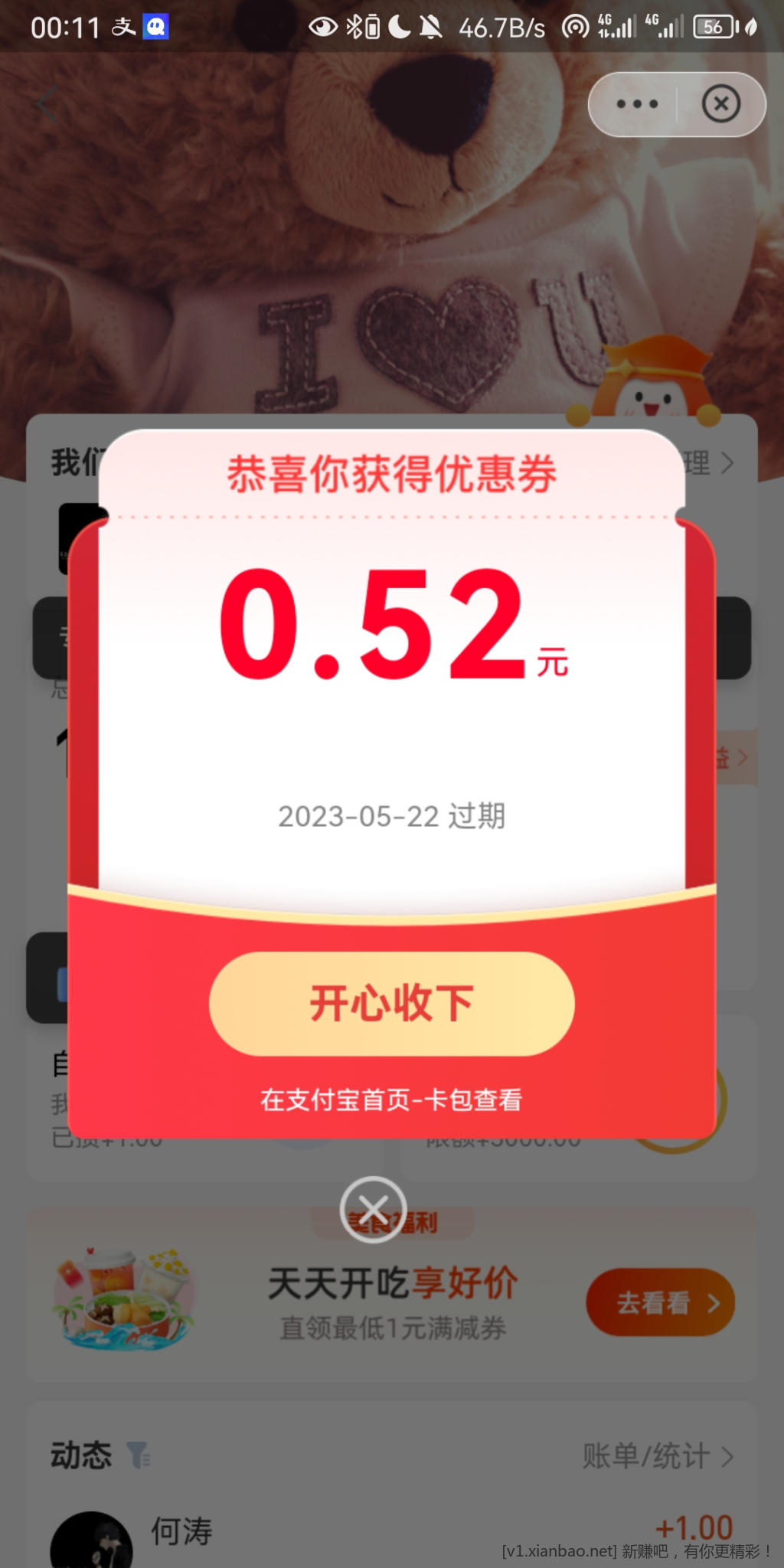This screenshot has width=784, height=1568.
Task: Open 账单/统计 page
Action: [657, 1455]
